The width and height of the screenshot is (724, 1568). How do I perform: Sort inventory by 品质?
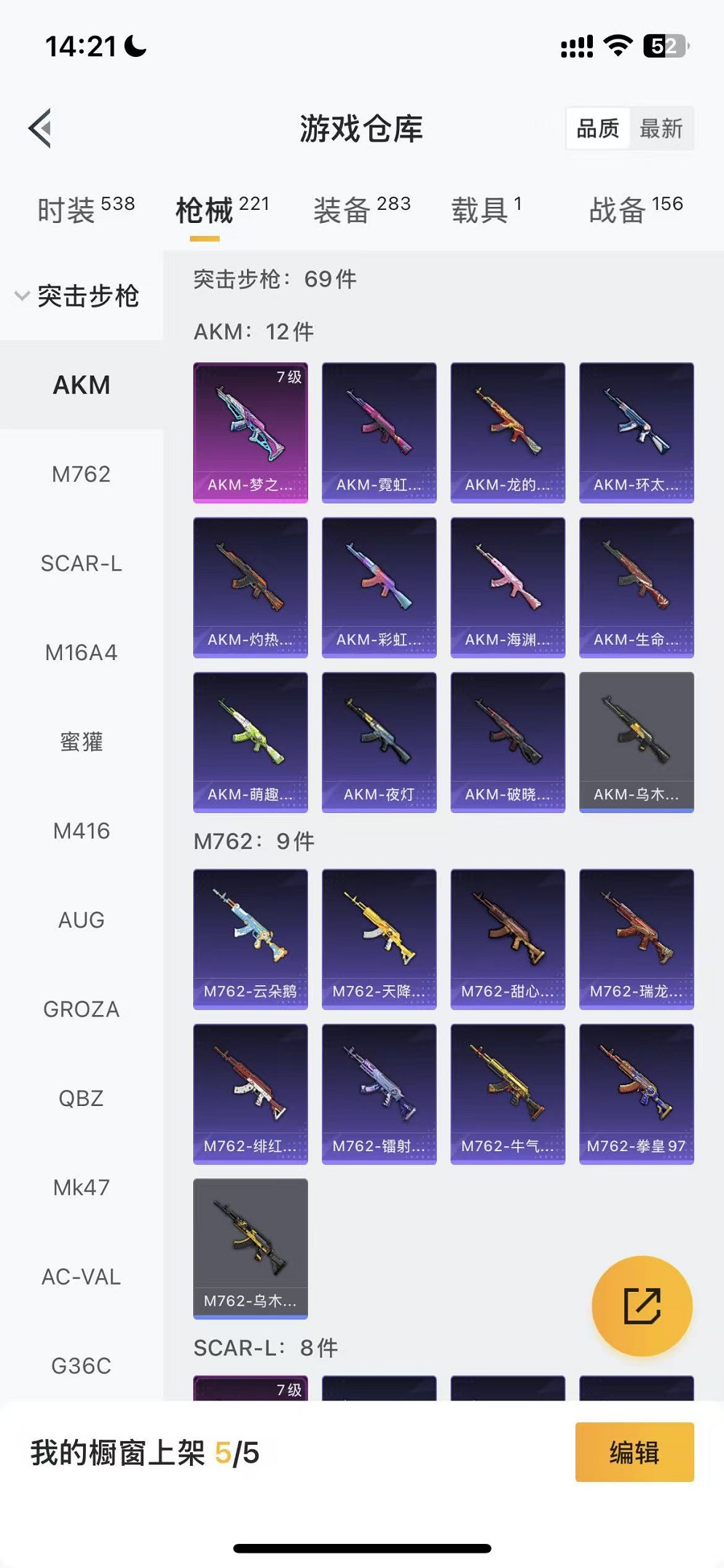[597, 129]
